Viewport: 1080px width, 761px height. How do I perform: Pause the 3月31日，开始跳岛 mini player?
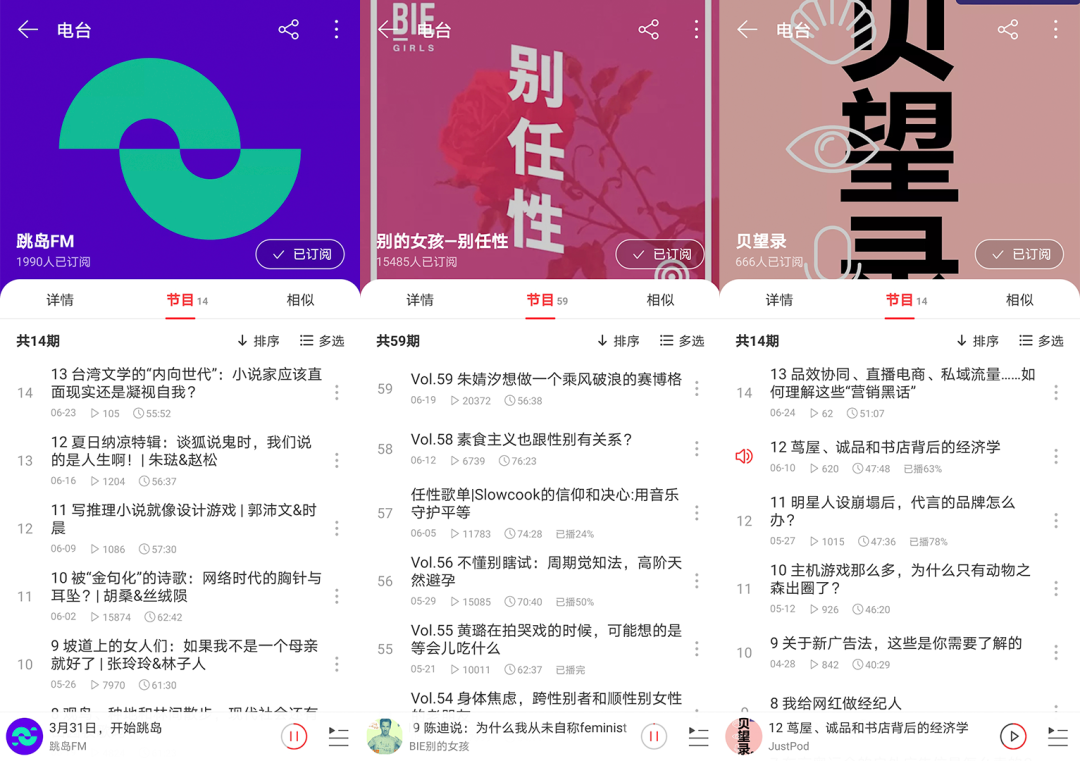[294, 737]
